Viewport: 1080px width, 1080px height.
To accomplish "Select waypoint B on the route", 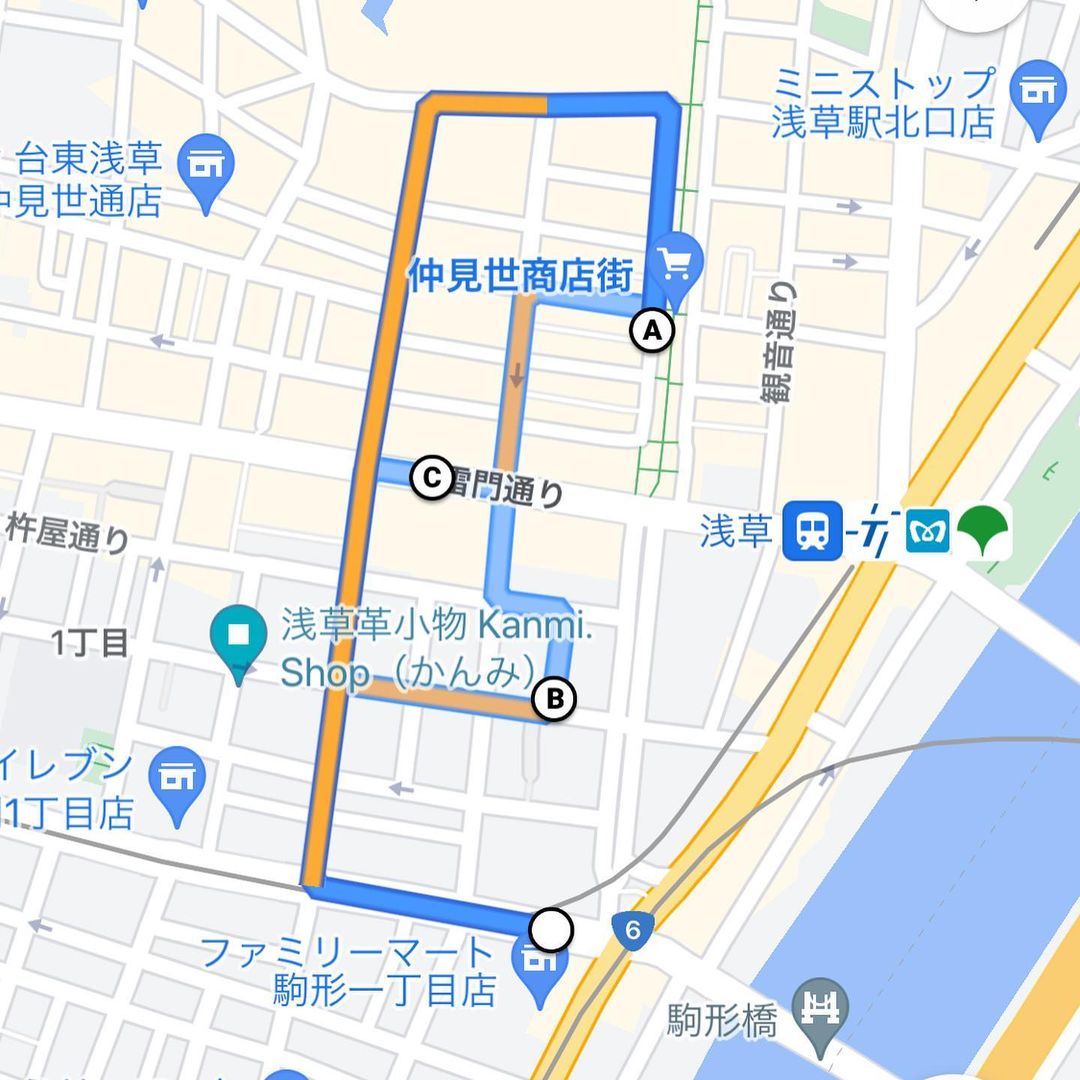I will pyautogui.click(x=554, y=699).
